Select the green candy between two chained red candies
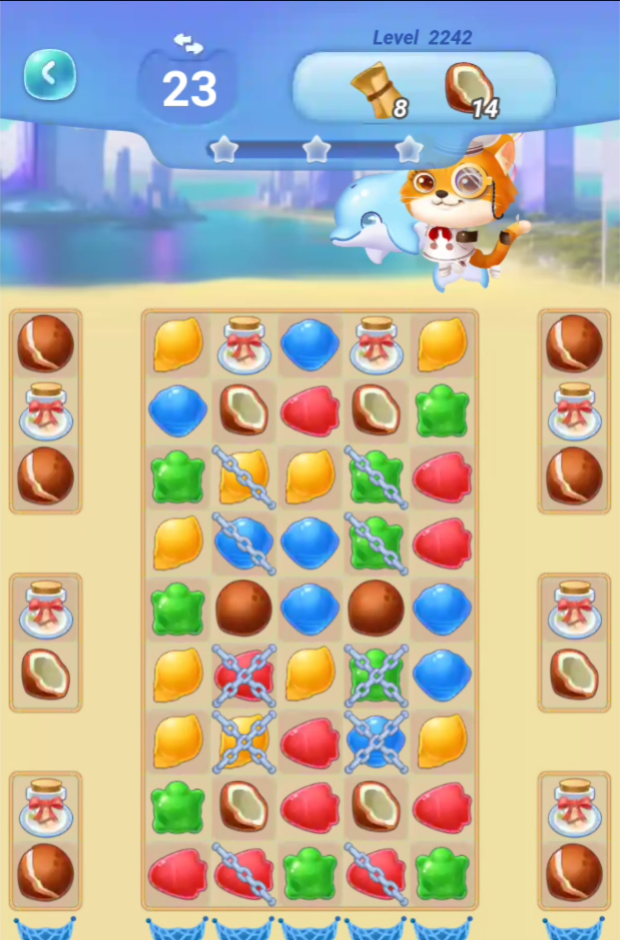 click(310, 873)
